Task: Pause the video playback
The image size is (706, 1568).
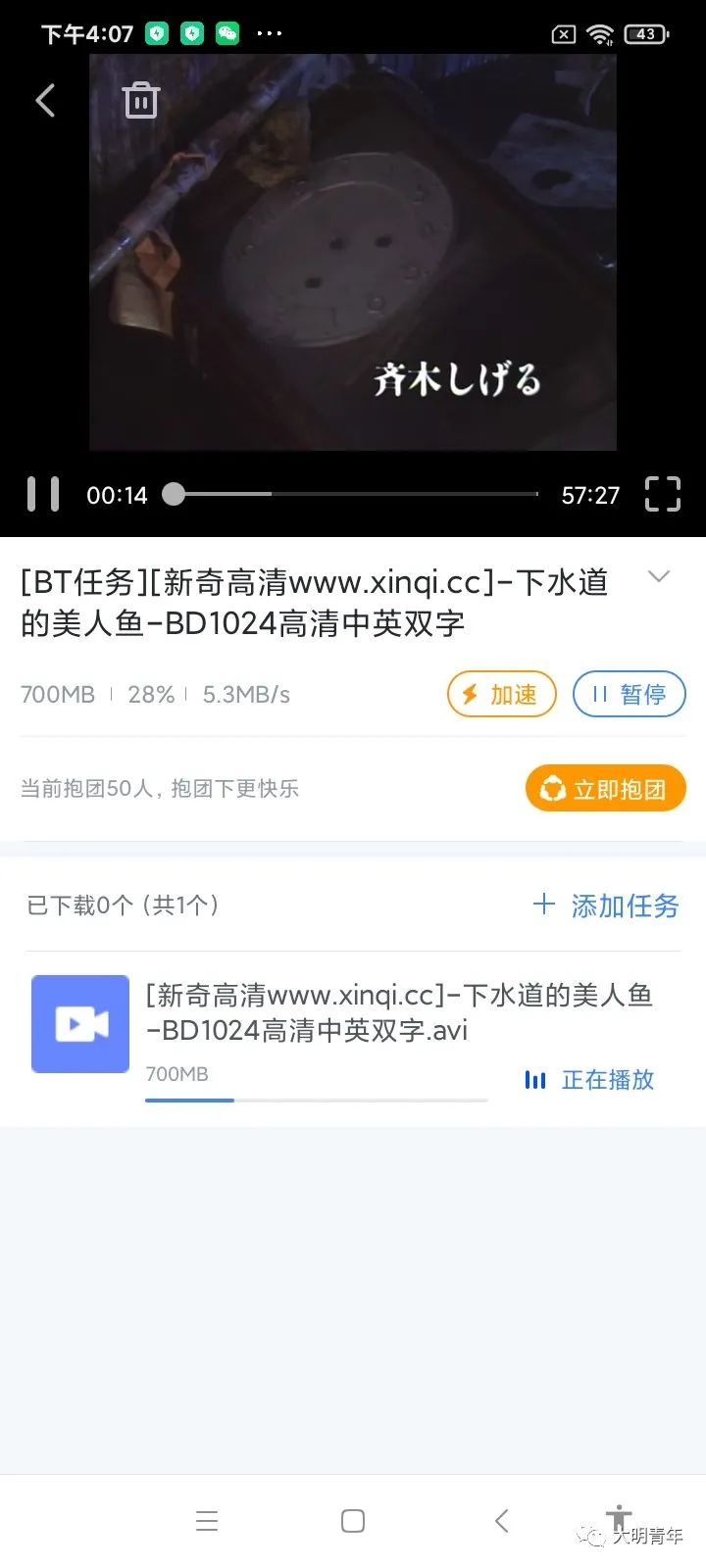Action: click(x=43, y=494)
